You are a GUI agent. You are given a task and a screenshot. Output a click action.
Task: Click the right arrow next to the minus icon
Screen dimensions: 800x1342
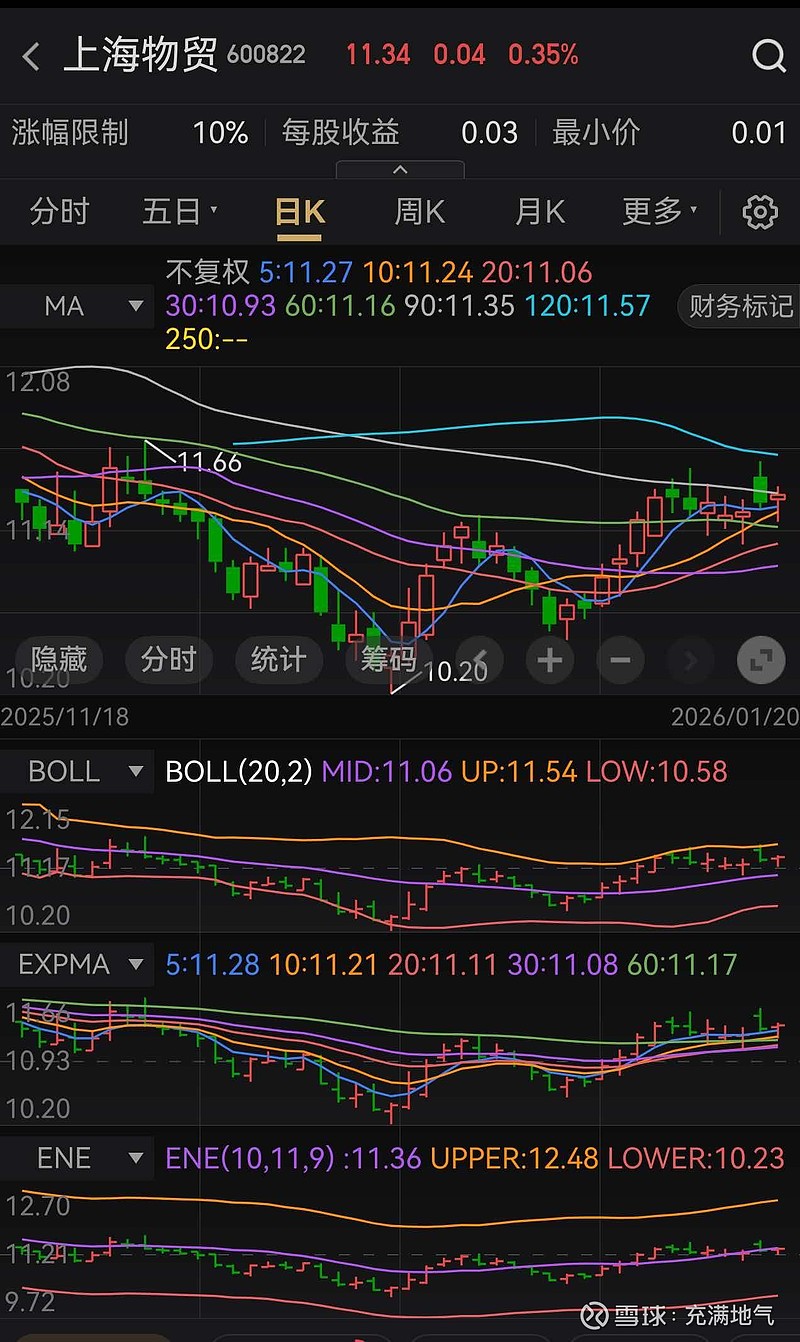(x=691, y=660)
